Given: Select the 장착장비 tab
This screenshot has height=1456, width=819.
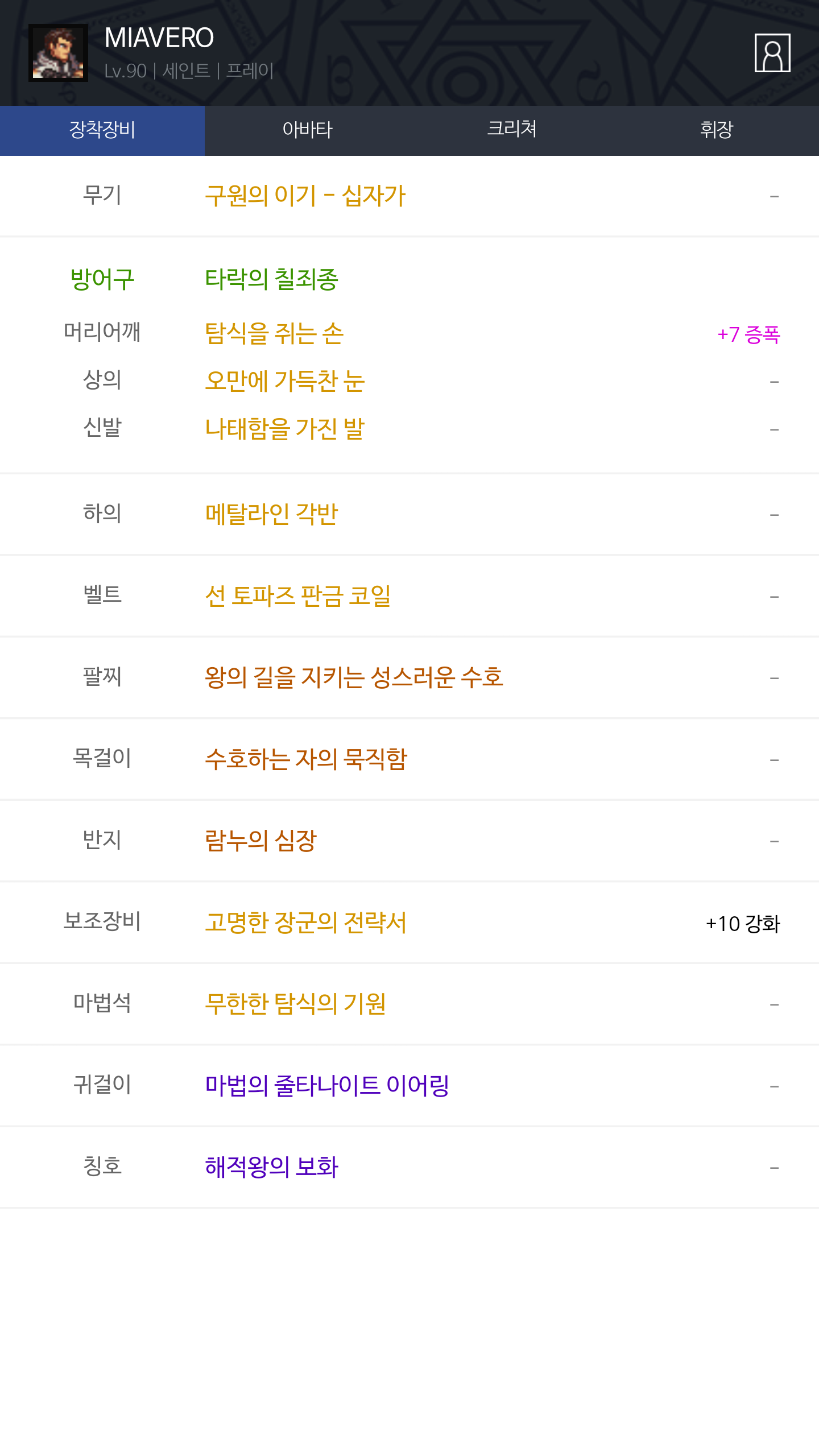Looking at the screenshot, I should [102, 130].
